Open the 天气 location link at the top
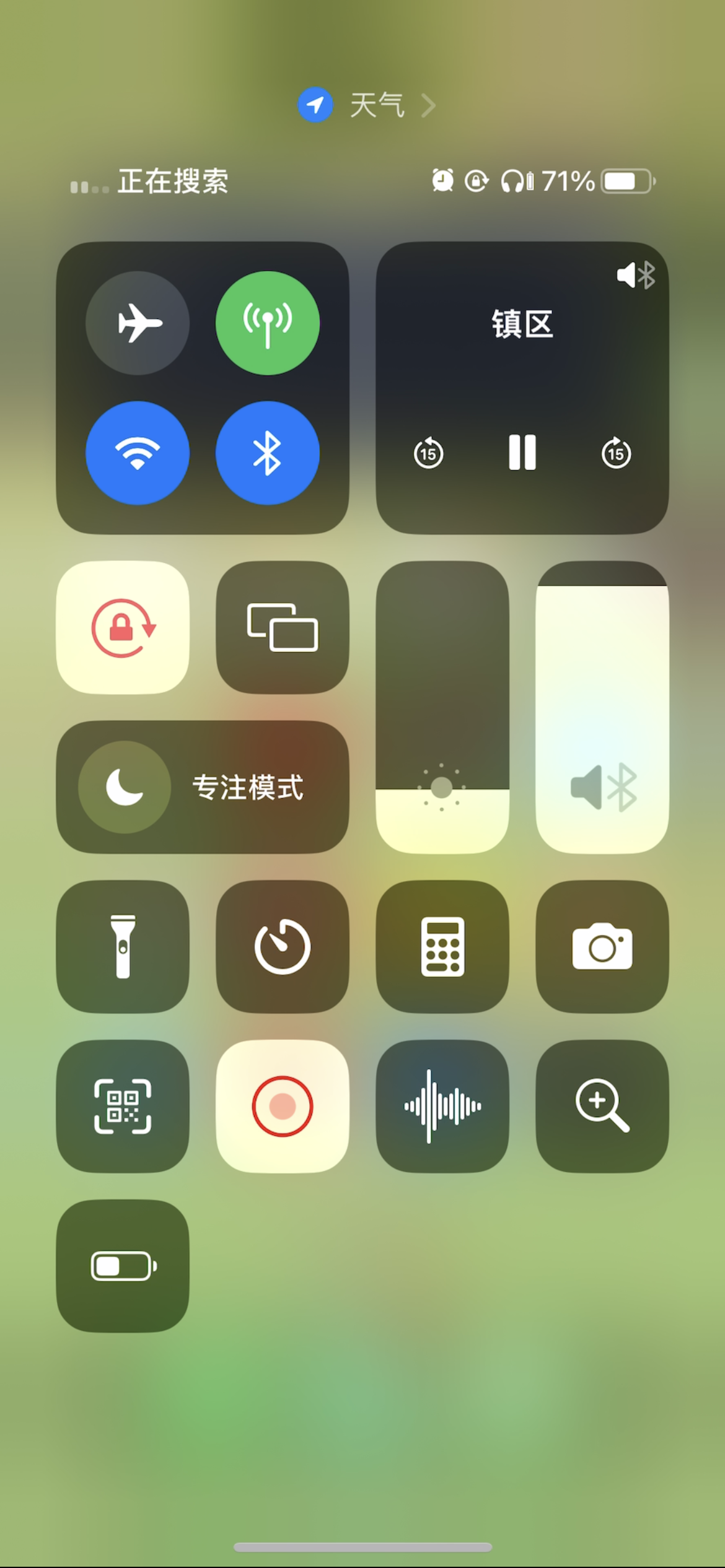 tap(367, 105)
